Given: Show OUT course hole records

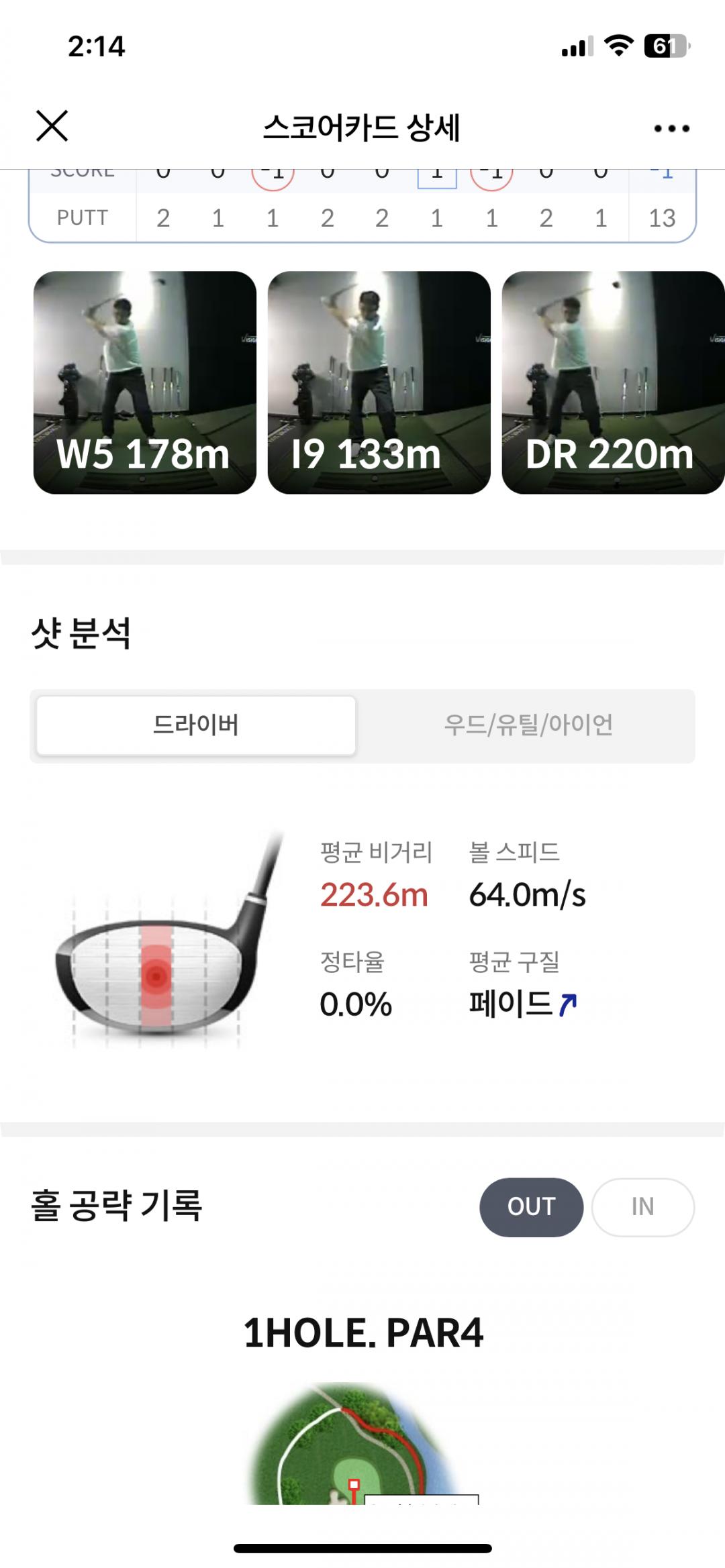Looking at the screenshot, I should pos(531,1206).
